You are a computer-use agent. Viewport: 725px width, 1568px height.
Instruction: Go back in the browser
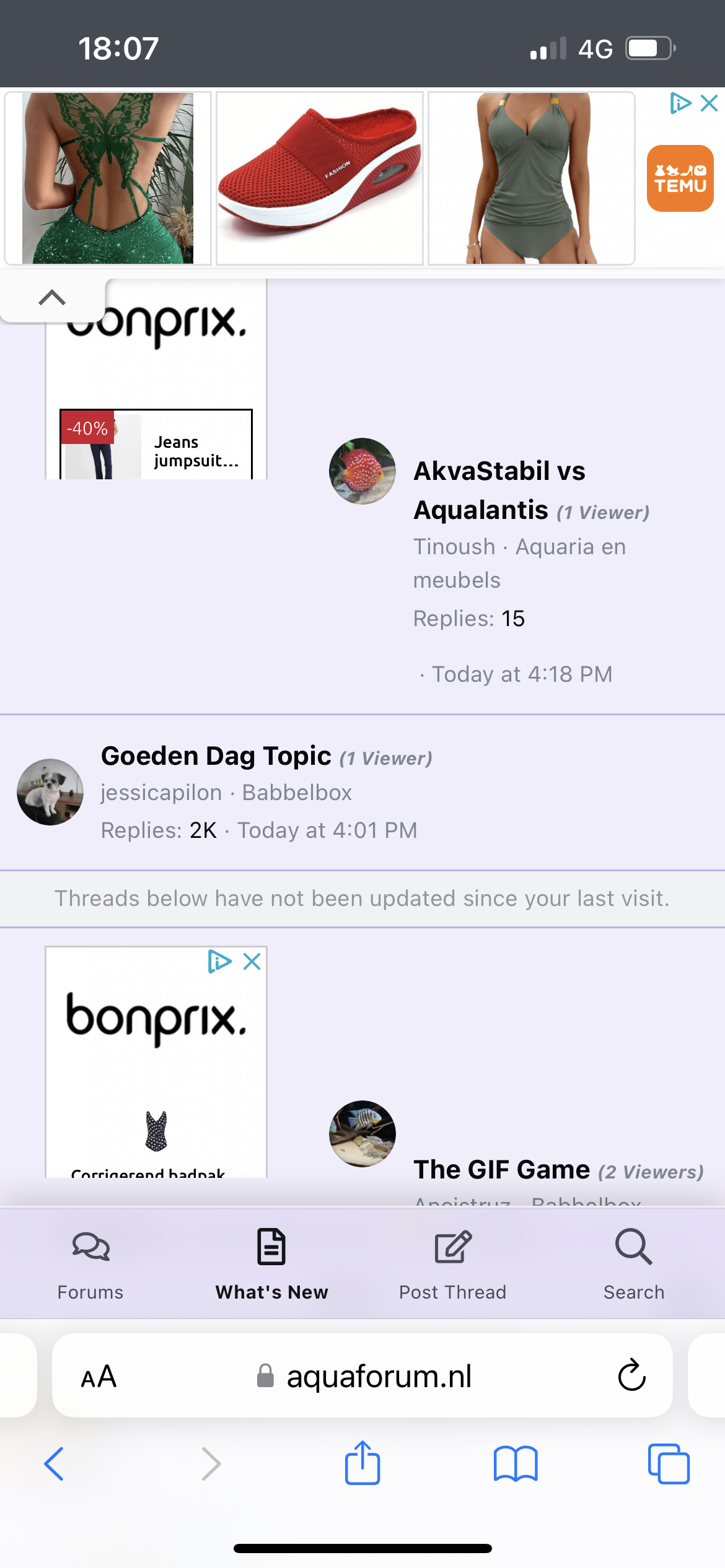(54, 1464)
